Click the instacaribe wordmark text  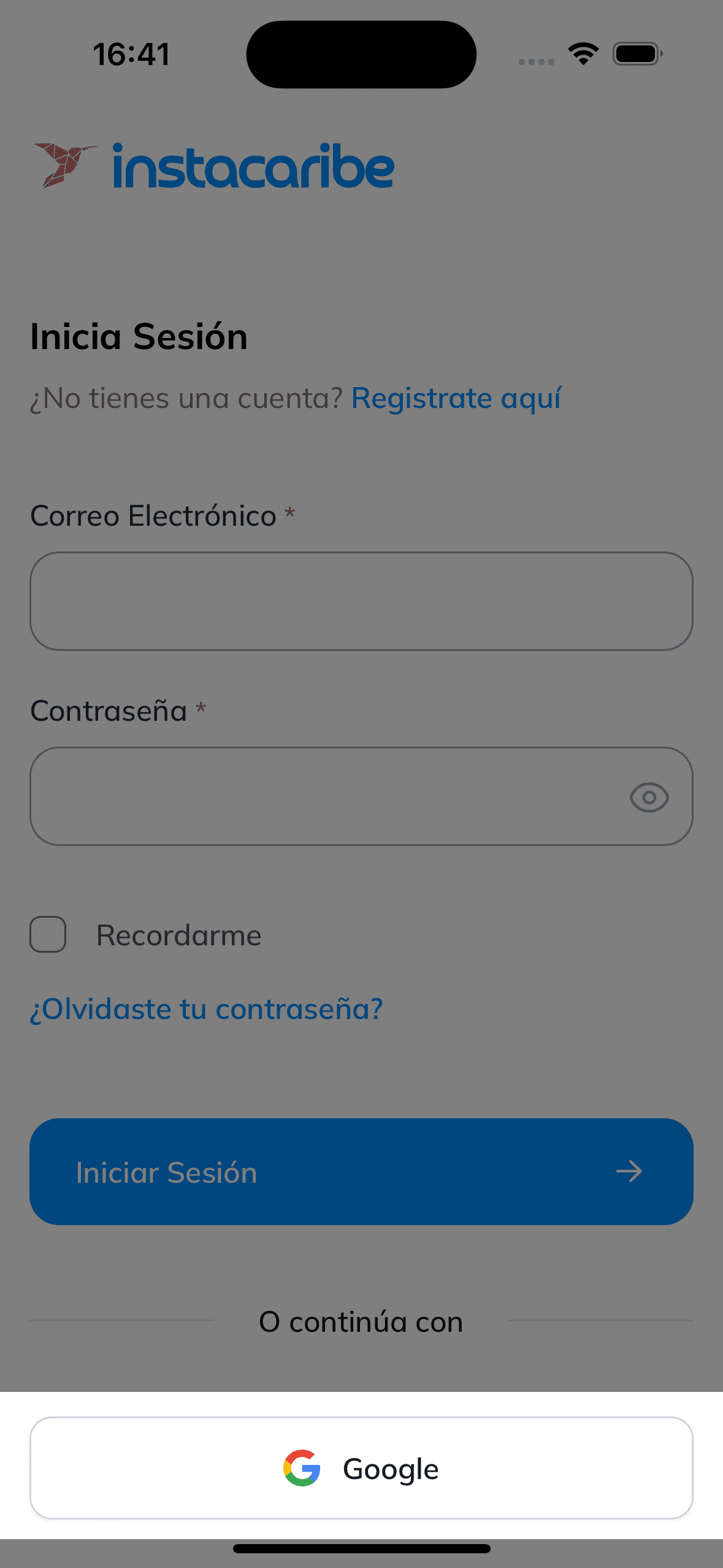[x=253, y=167]
